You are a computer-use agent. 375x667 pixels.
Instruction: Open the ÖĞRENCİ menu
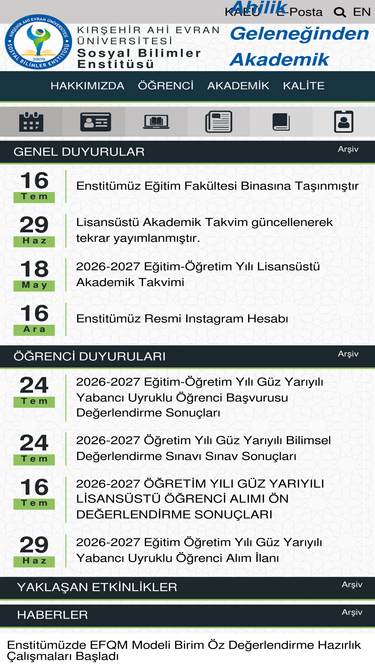(165, 86)
